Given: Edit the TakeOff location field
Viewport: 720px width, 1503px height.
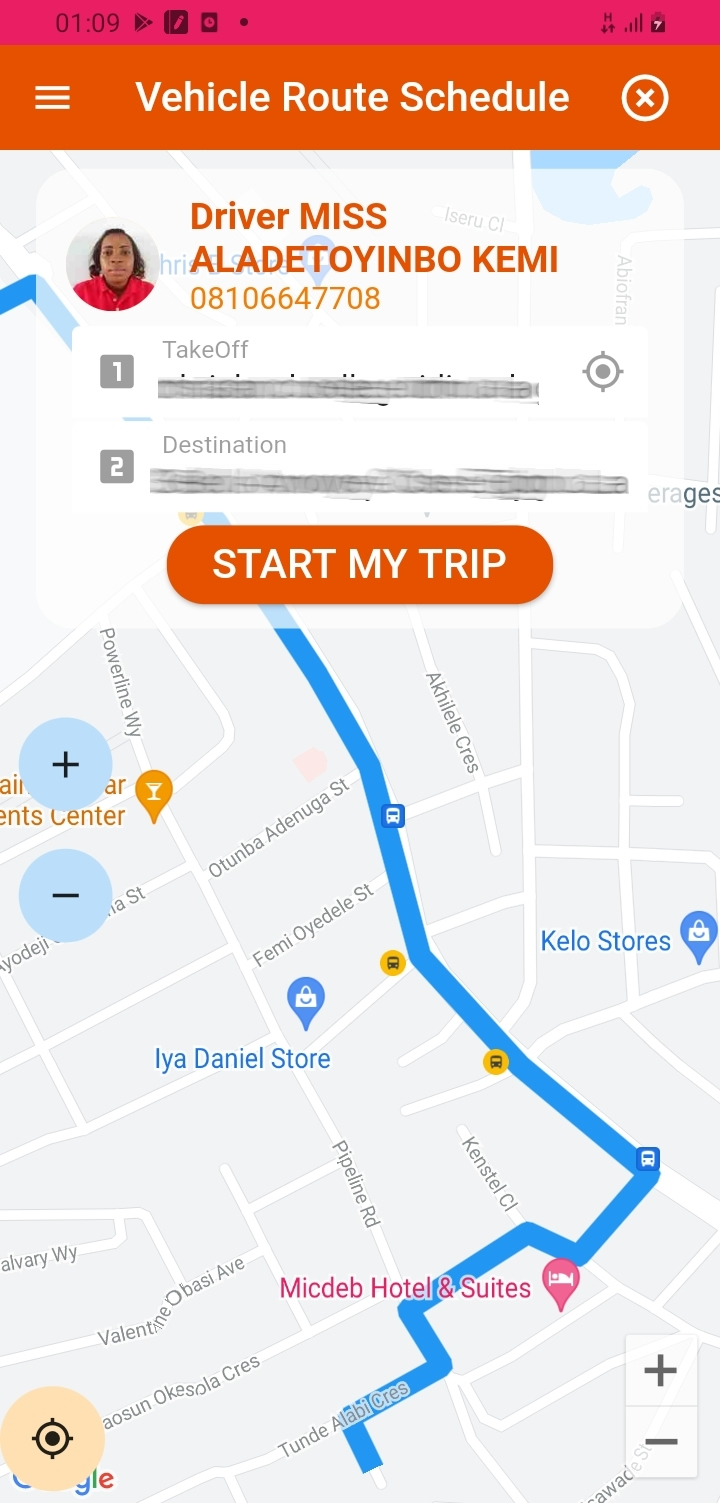Looking at the screenshot, I should pyautogui.click(x=348, y=386).
